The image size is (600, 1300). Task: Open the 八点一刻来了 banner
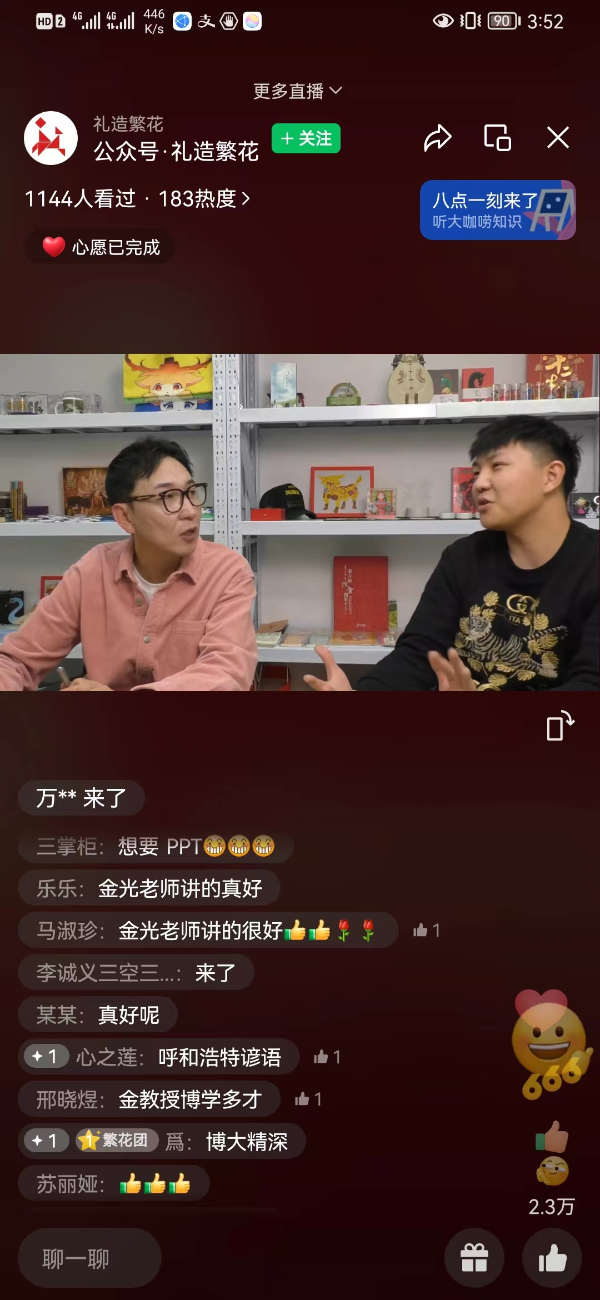coord(497,210)
